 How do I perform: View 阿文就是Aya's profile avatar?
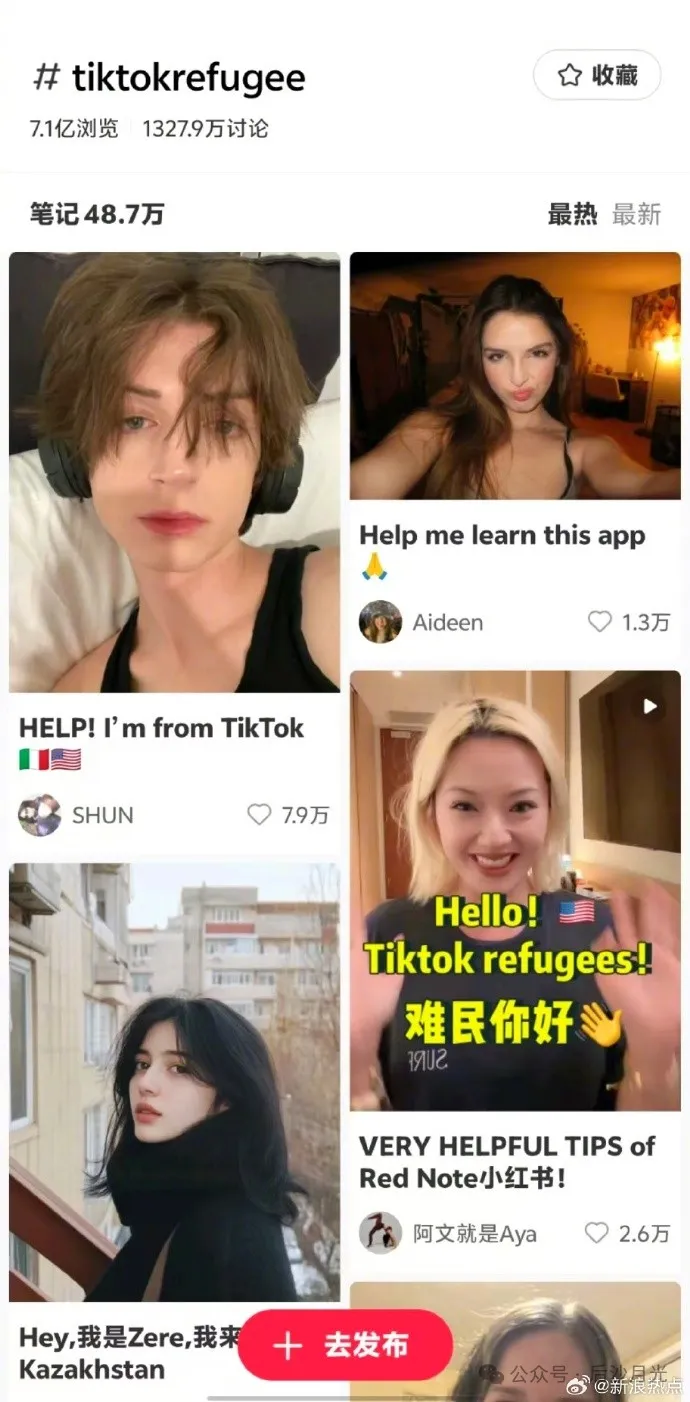click(x=380, y=1233)
